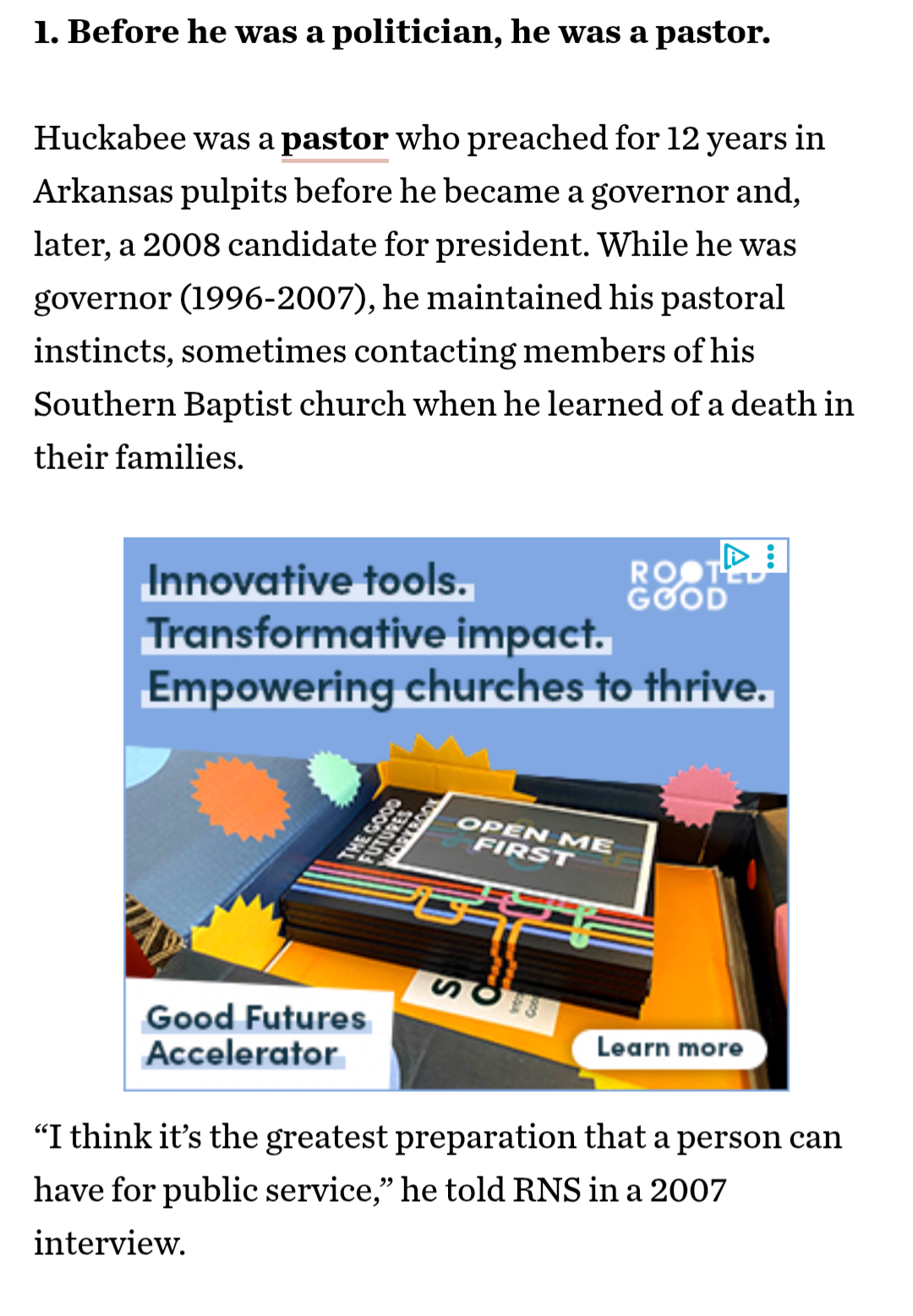Viewport: 913px width, 1316px height.
Task: Open the Good Futures Accelerator ad banner
Action: (x=456, y=845)
